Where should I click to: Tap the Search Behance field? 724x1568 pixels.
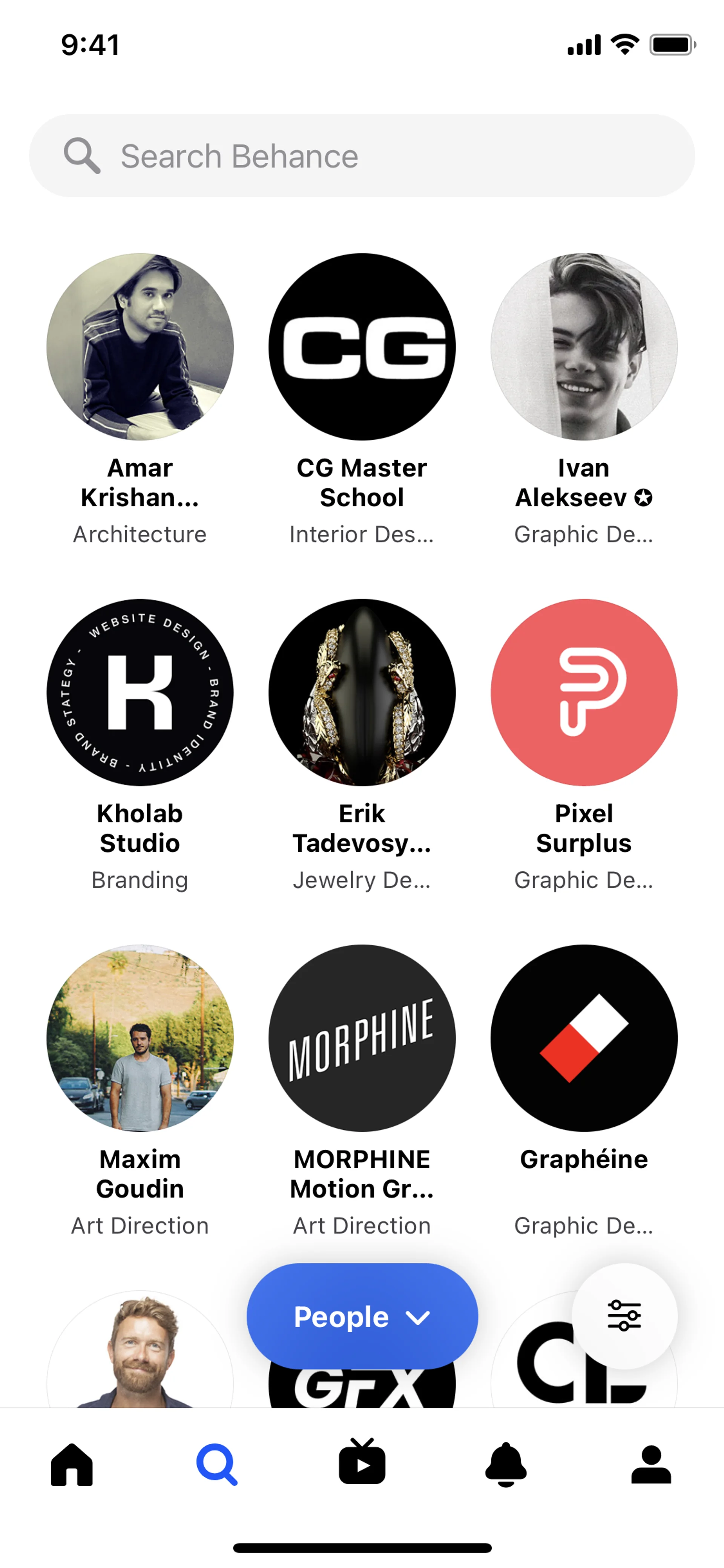[361, 156]
